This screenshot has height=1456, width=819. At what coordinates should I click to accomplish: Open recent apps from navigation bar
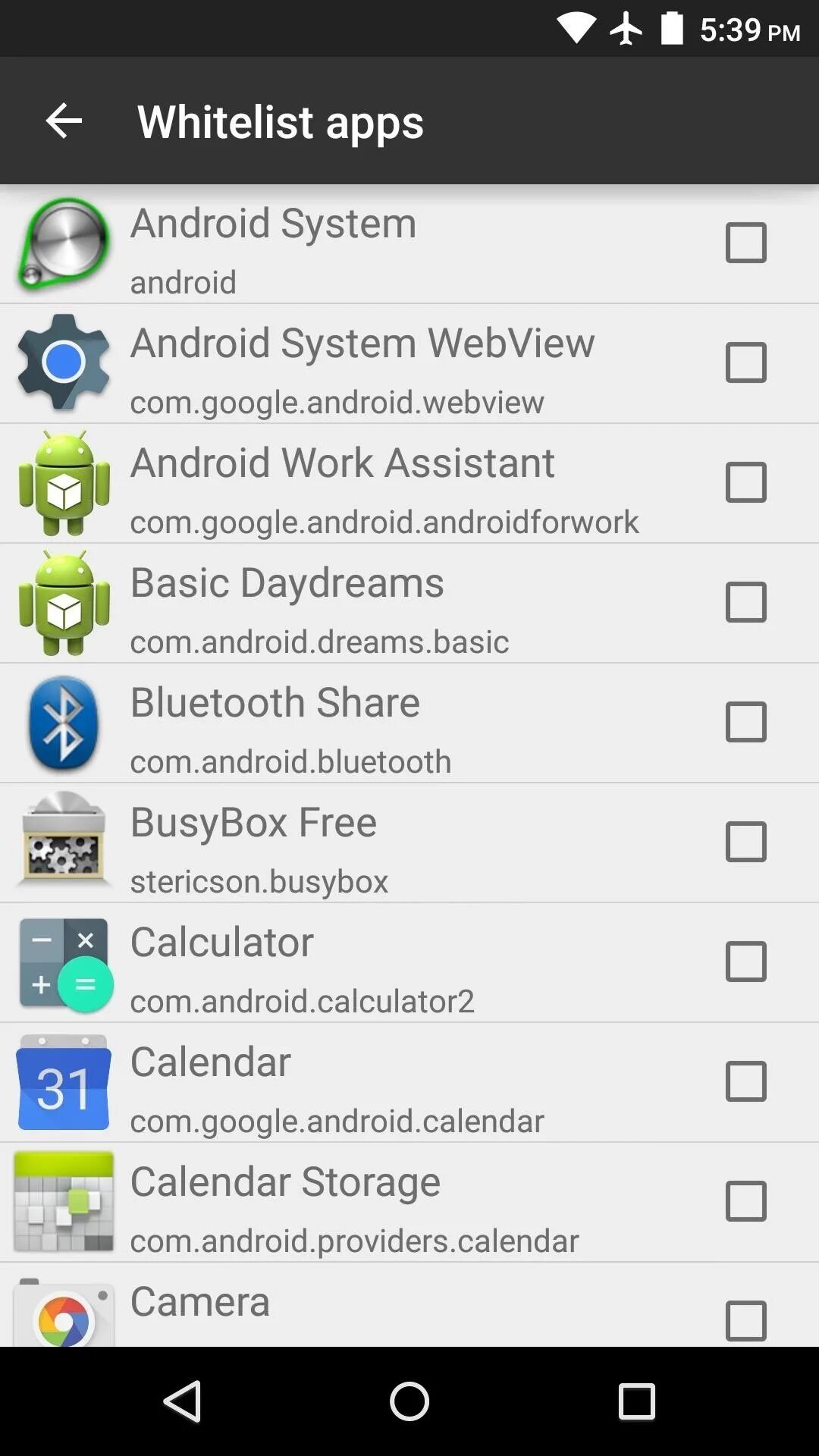point(636,1401)
